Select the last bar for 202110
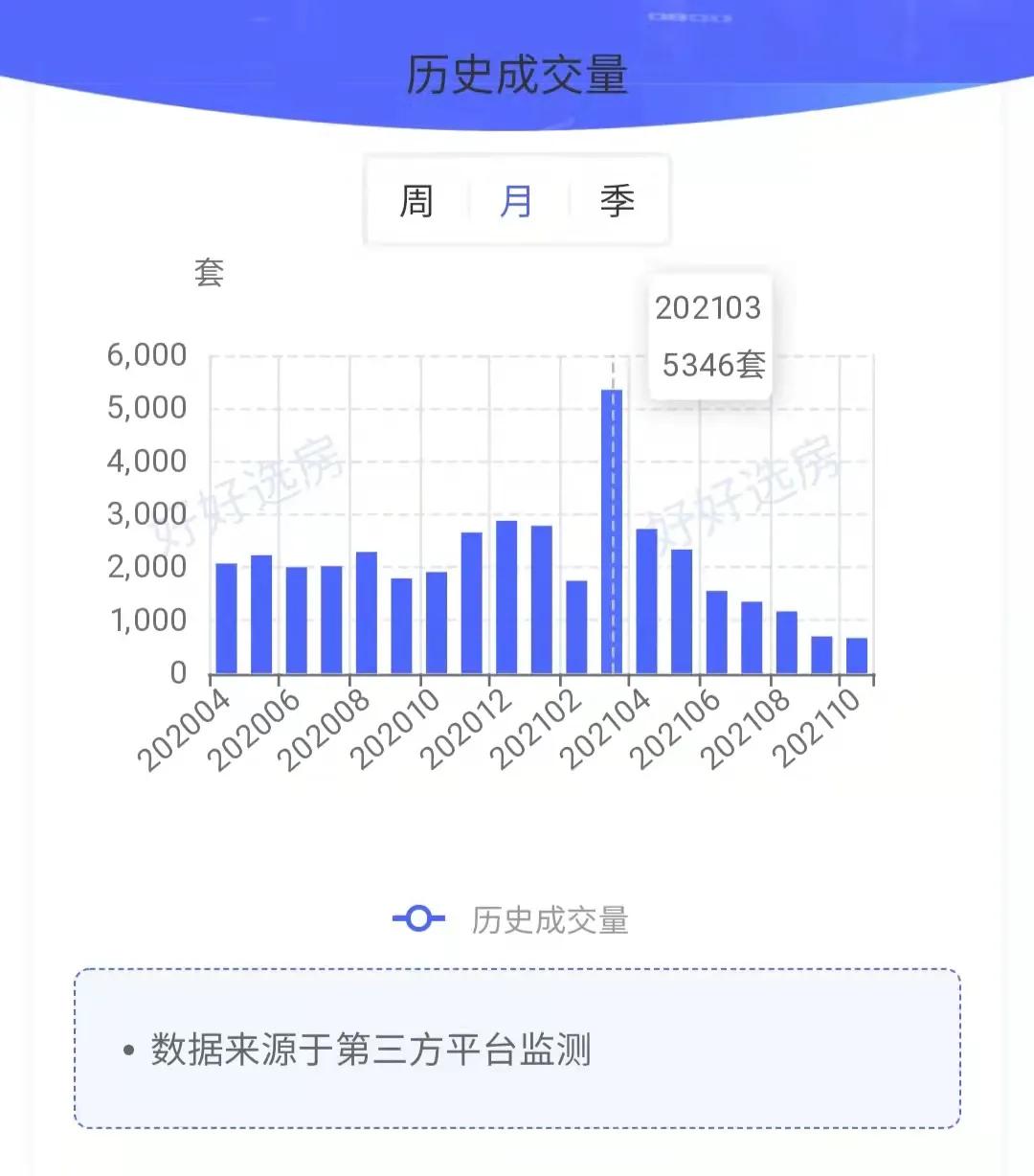The image size is (1034, 1176). 859,656
